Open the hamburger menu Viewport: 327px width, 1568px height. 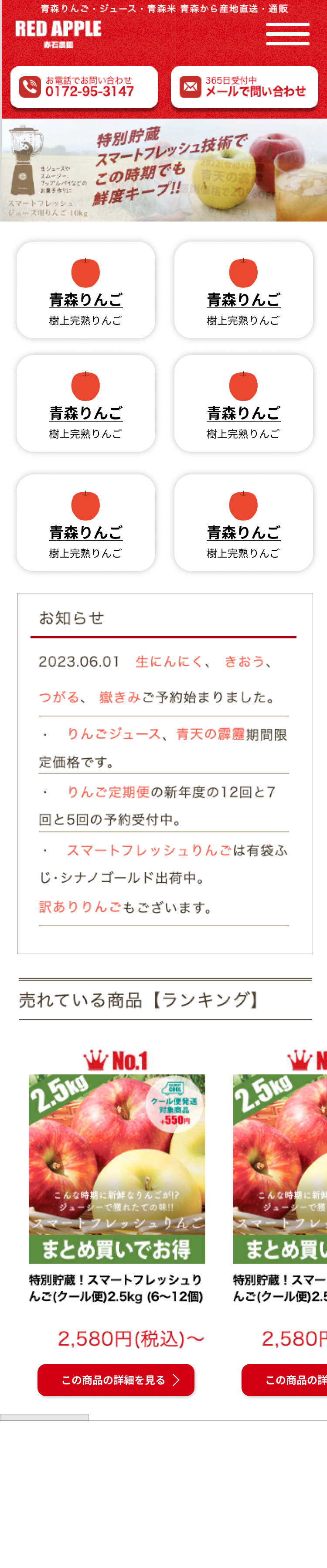[x=287, y=34]
